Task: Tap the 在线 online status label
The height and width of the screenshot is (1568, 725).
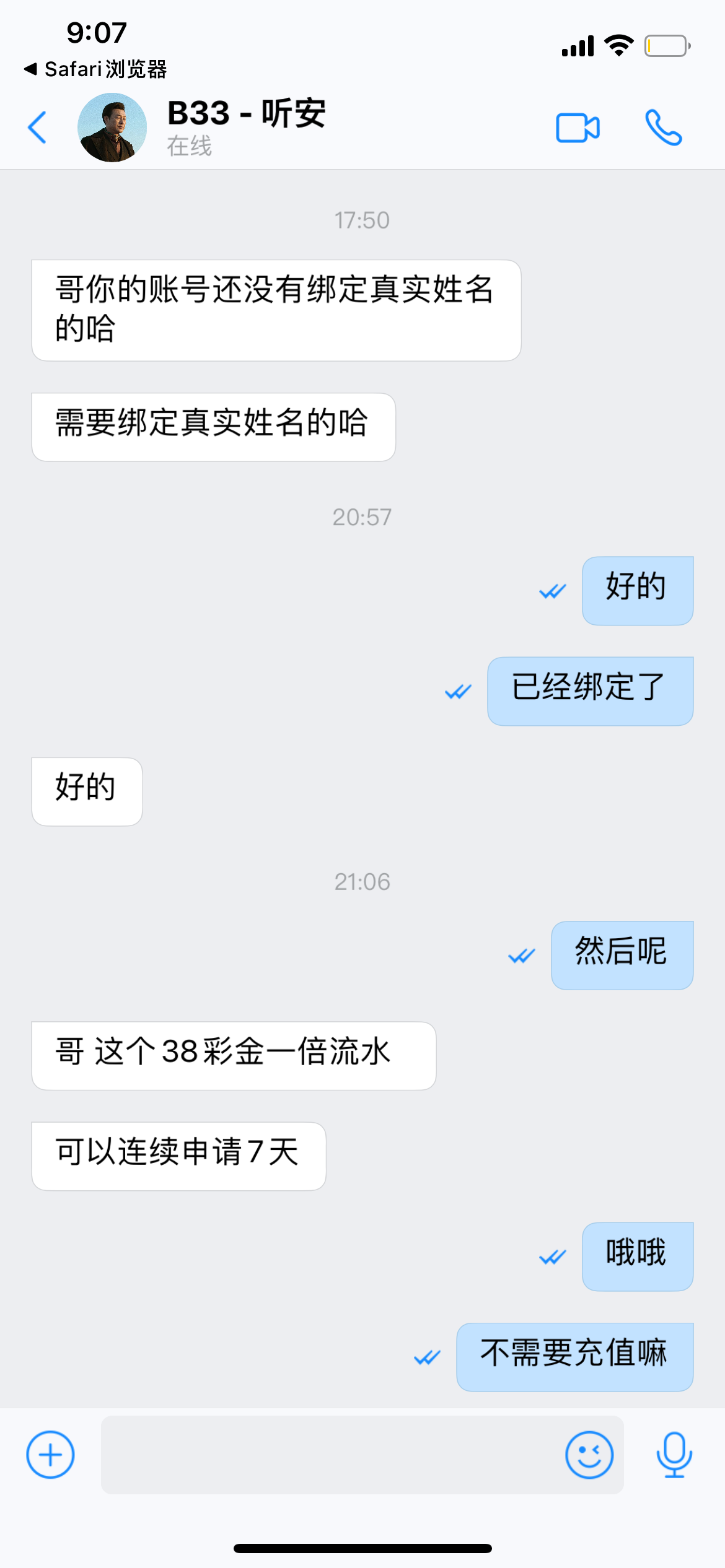Action: pyautogui.click(x=188, y=147)
